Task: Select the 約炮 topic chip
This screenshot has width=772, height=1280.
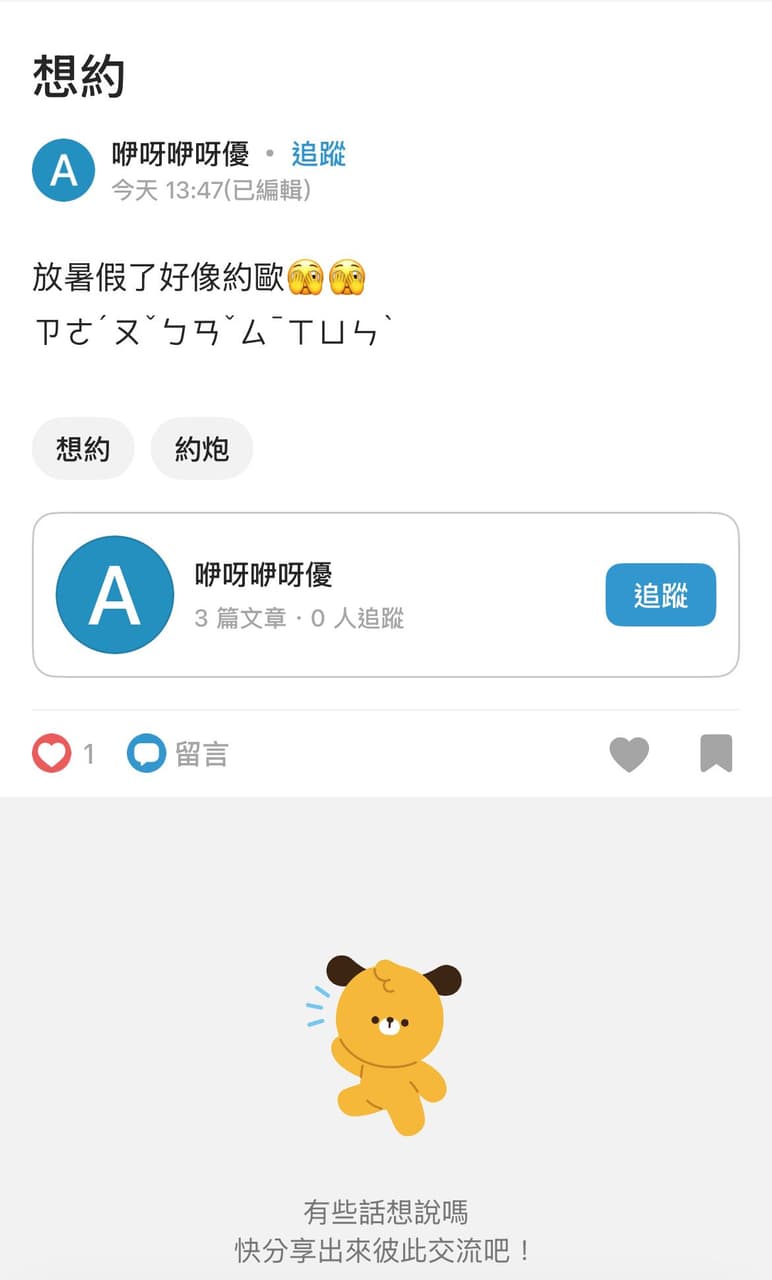Action: pyautogui.click(x=202, y=449)
